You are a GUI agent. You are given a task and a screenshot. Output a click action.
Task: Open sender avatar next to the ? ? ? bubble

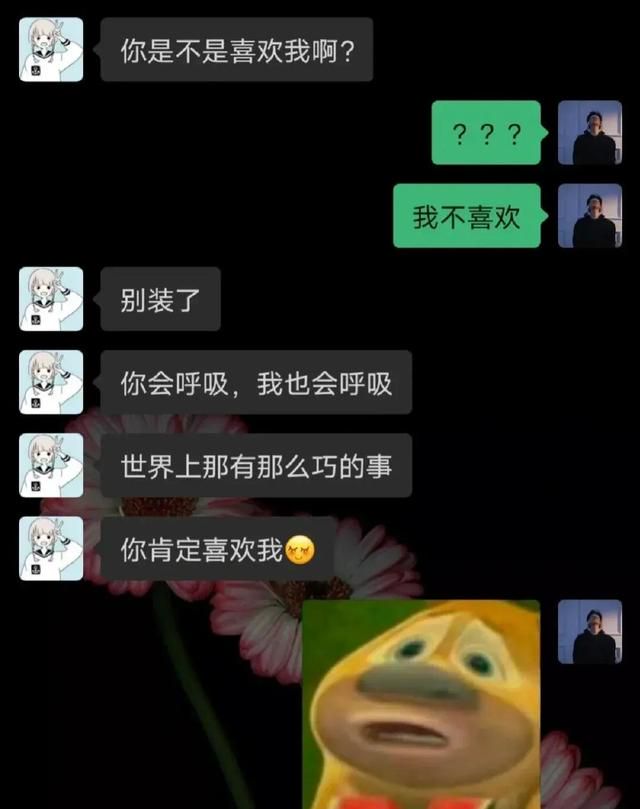(589, 133)
